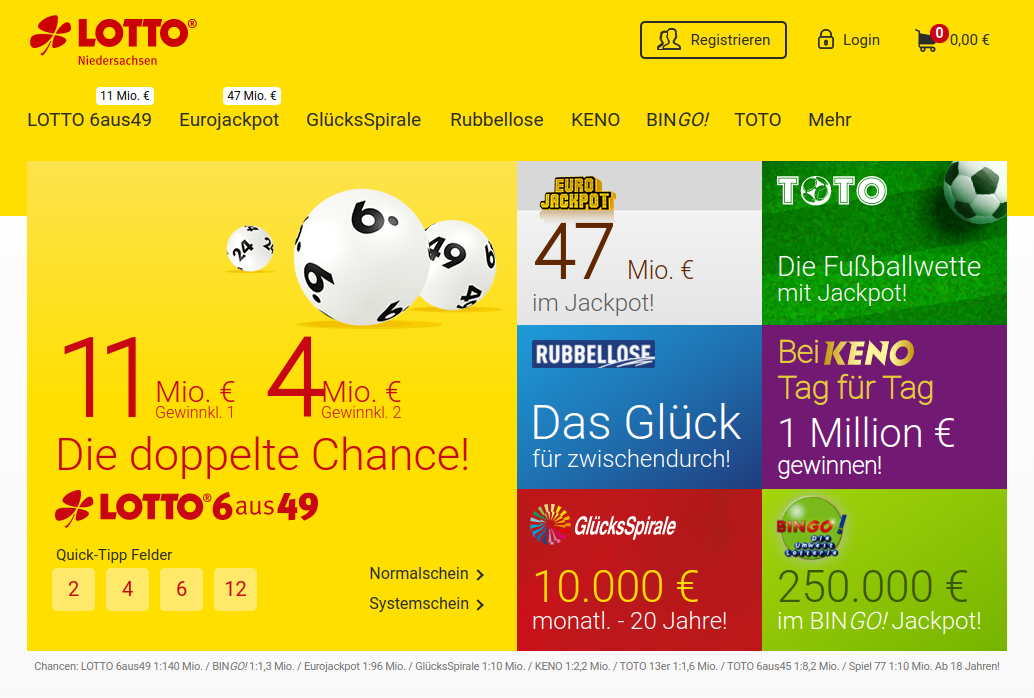
Task: Choose 2 Quick-Tipp Felder
Action: point(73,589)
